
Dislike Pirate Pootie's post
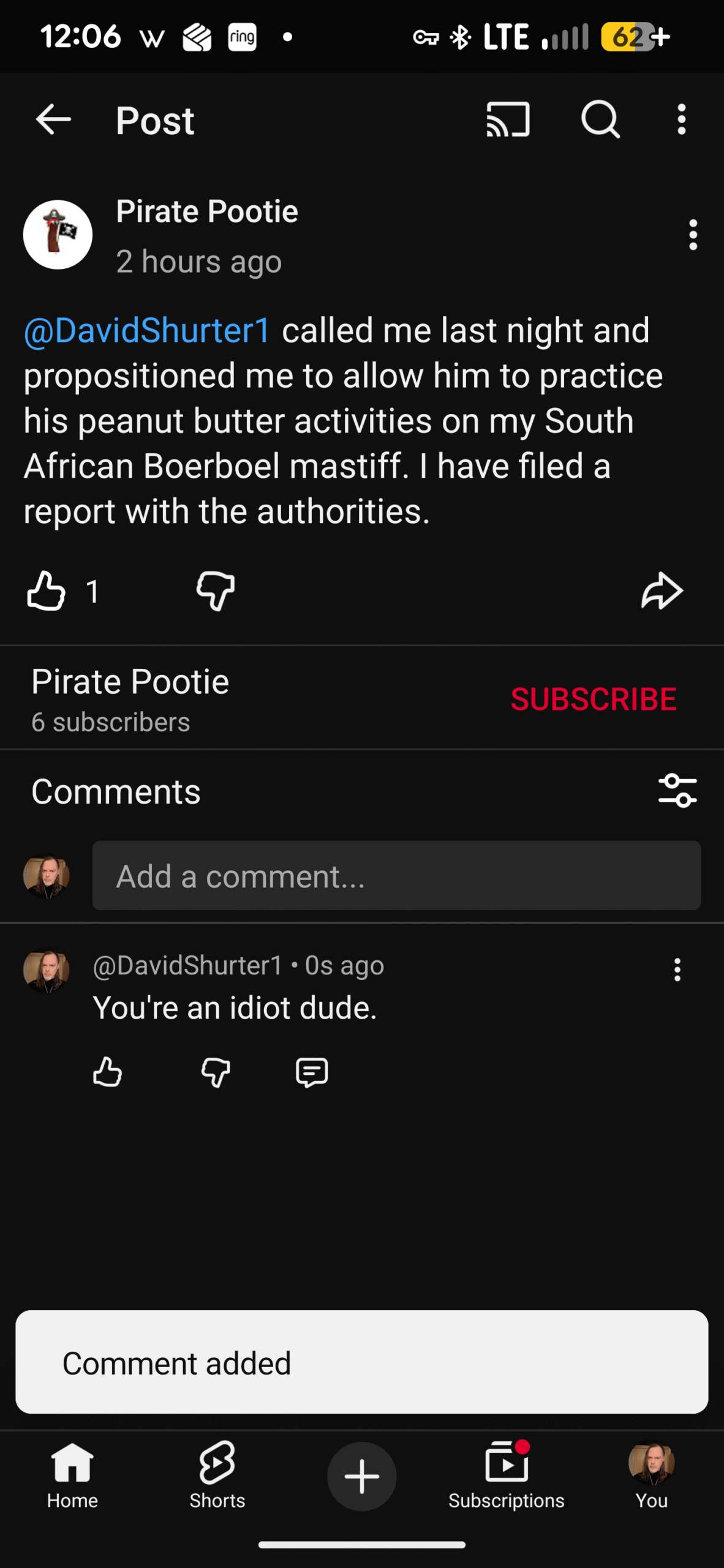(x=216, y=591)
